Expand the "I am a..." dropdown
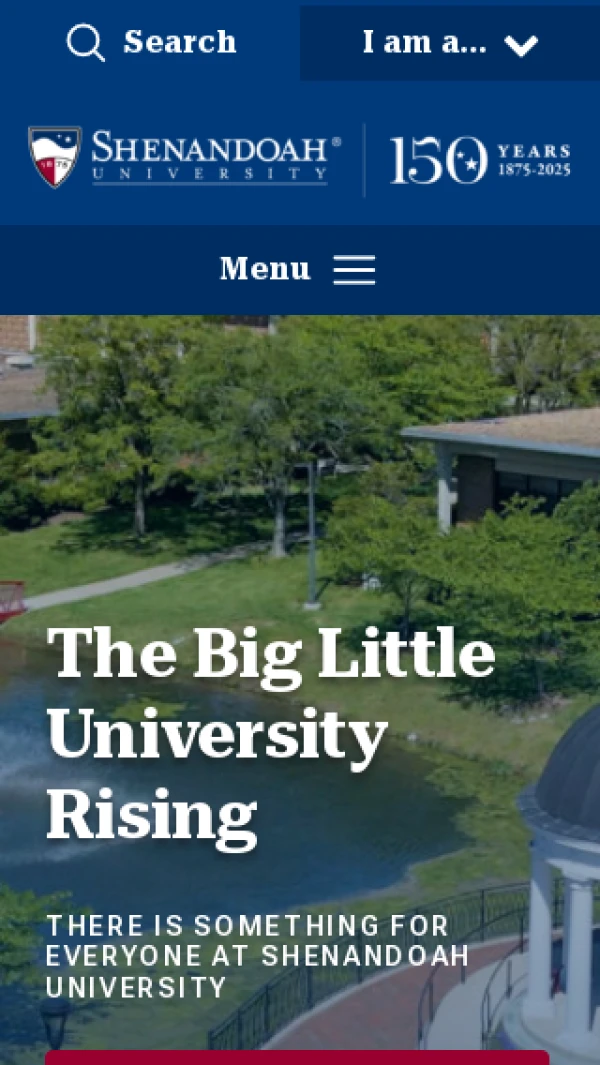 (x=450, y=44)
